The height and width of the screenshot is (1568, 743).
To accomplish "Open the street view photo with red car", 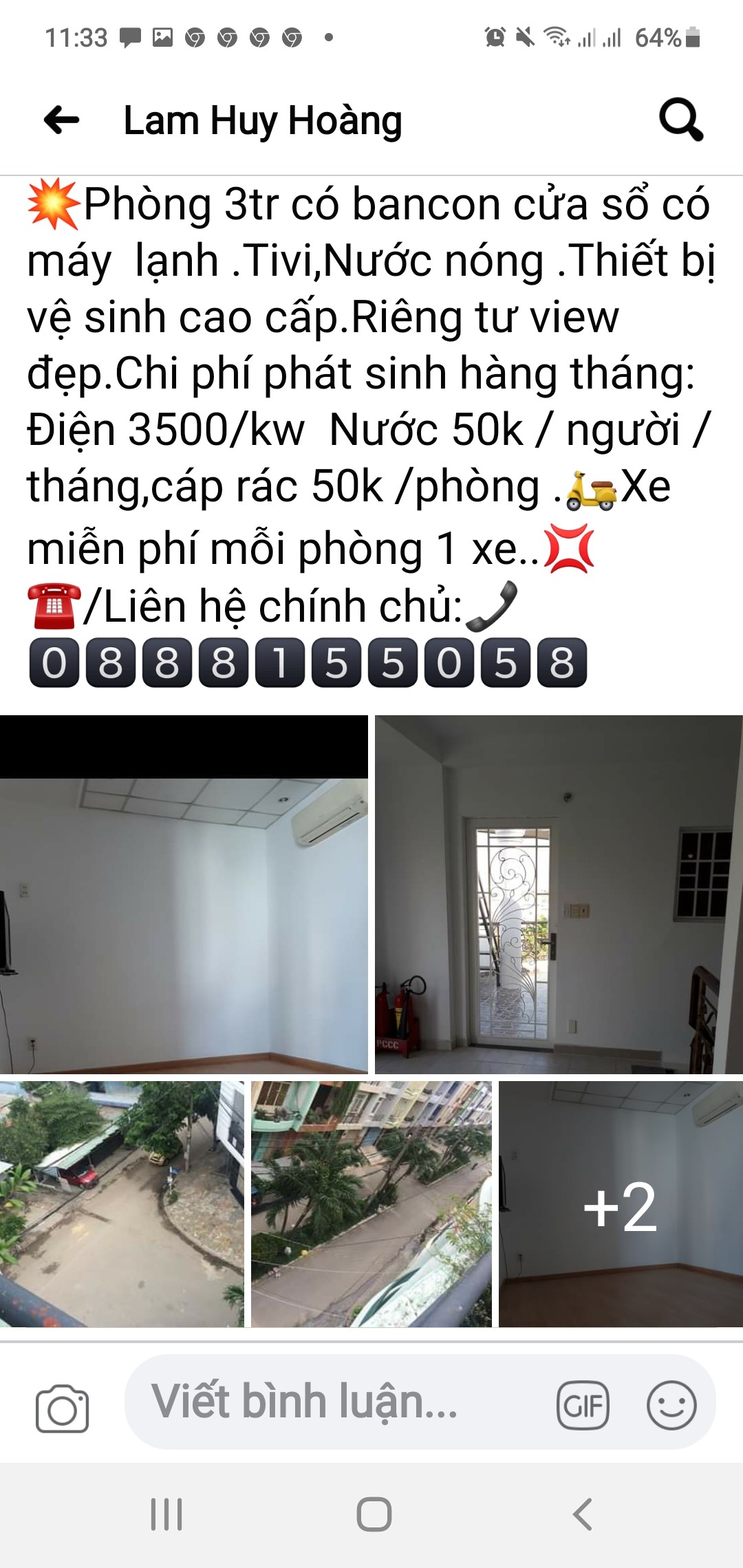I will pos(122,1204).
